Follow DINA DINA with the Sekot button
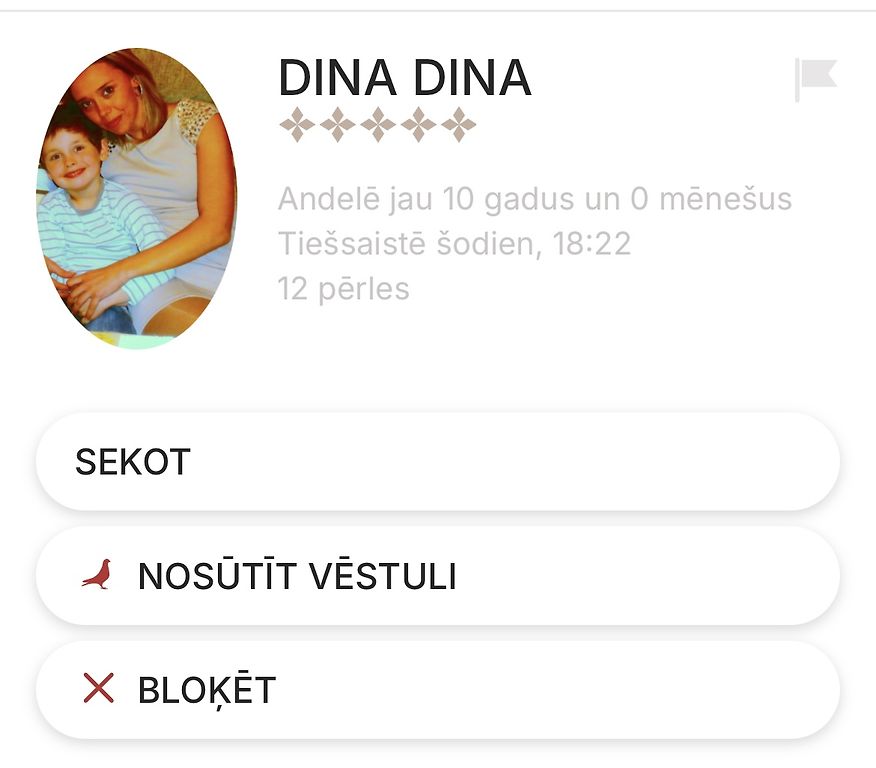This screenshot has width=876, height=768. pos(437,462)
